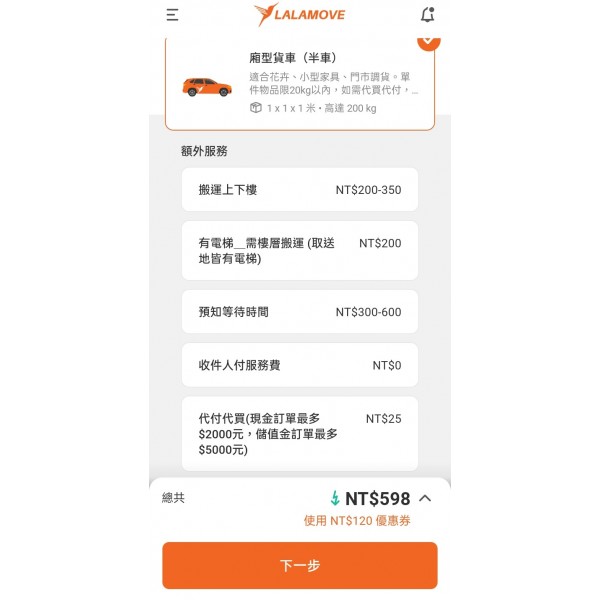Select the 預知等待時間 option
The image size is (600, 600).
299,312
